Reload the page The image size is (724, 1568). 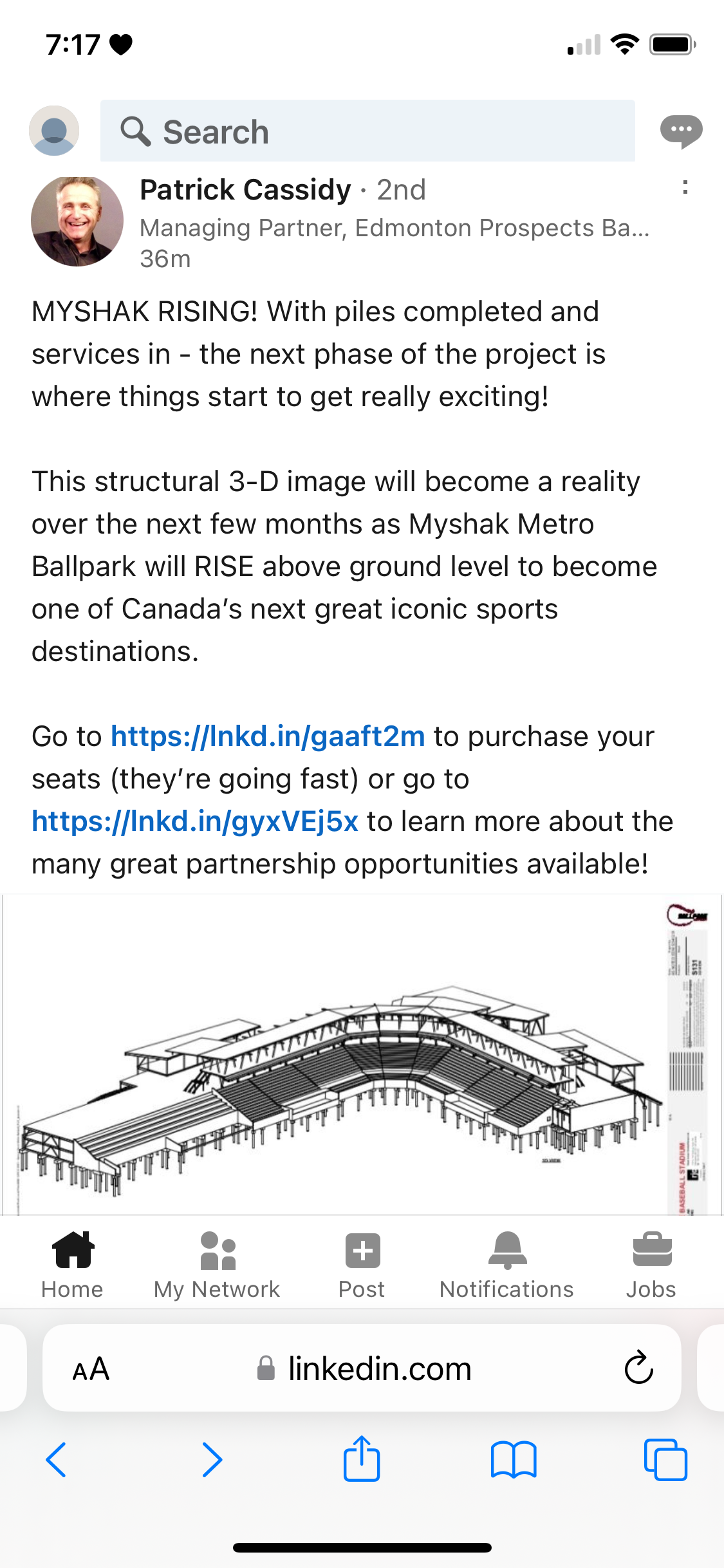[x=638, y=1368]
